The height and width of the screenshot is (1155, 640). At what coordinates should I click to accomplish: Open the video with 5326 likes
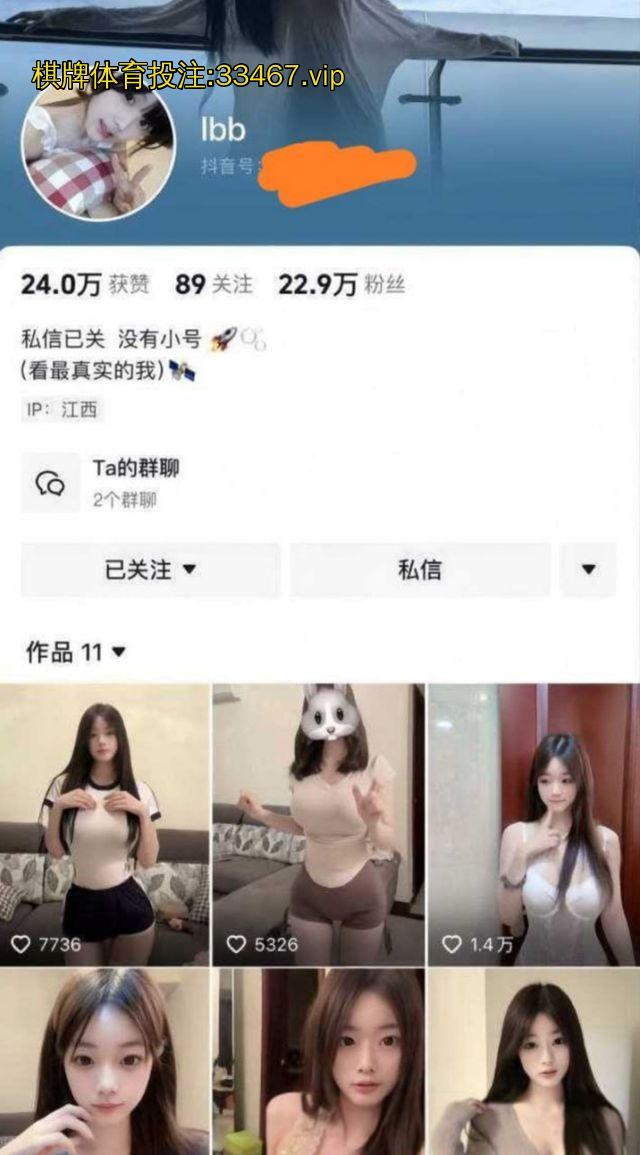point(318,825)
